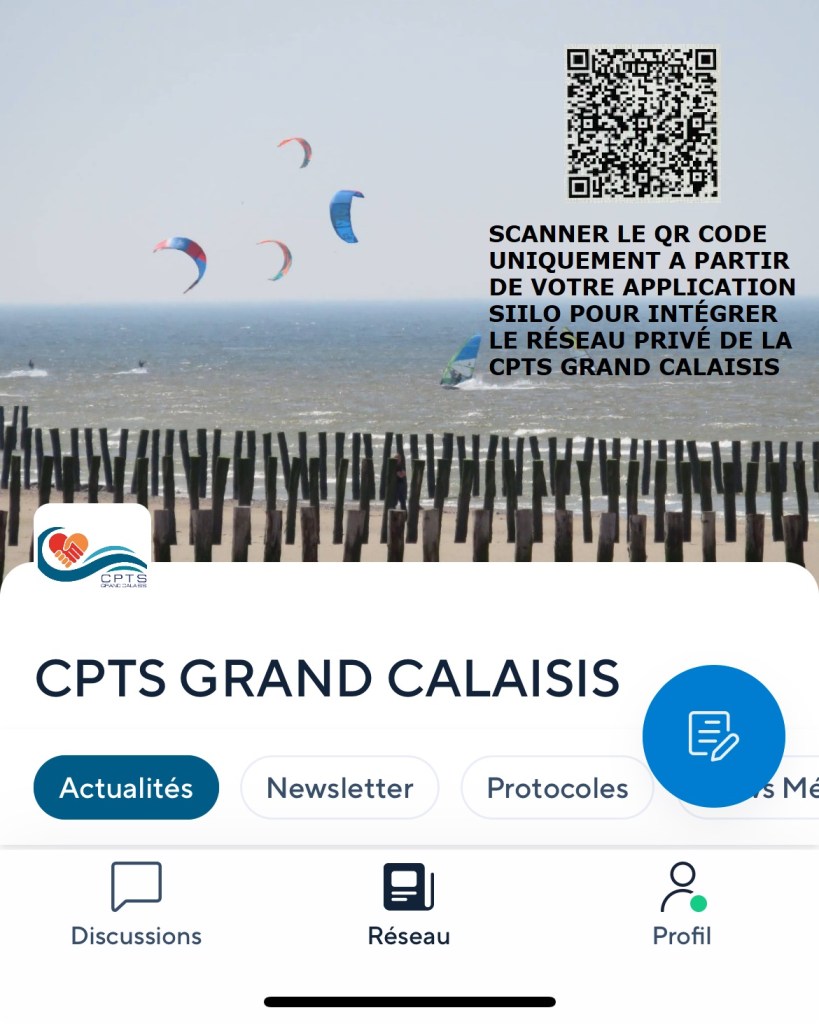The width and height of the screenshot is (819, 1024).
Task: Open the Protocoles chip
Action: point(556,788)
